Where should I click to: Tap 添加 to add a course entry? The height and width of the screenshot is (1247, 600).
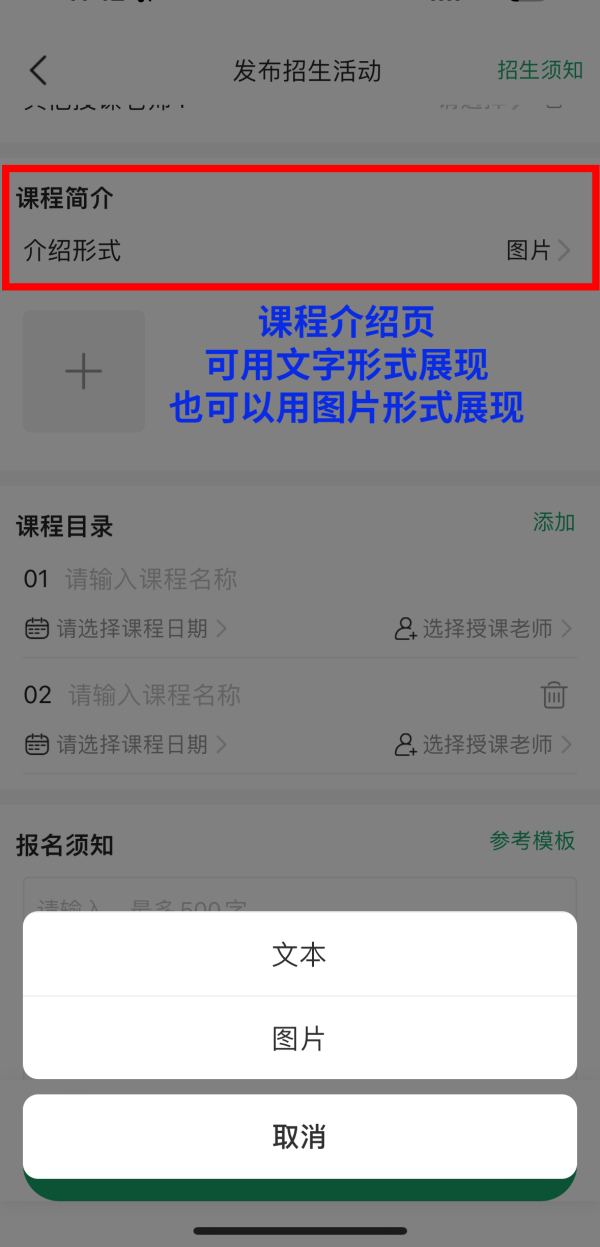553,522
